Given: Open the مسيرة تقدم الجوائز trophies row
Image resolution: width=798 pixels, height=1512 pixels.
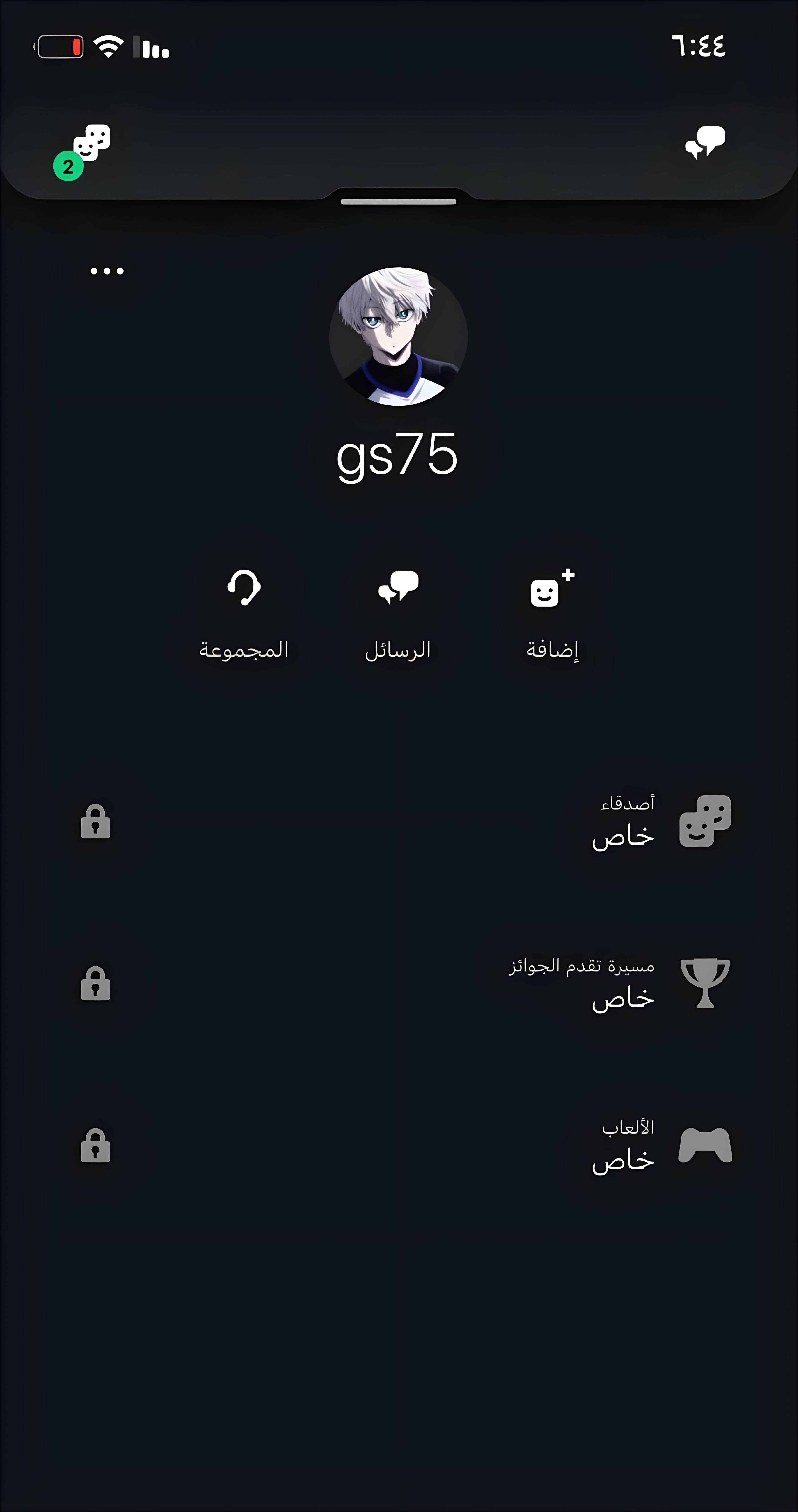Looking at the screenshot, I should pos(399,983).
